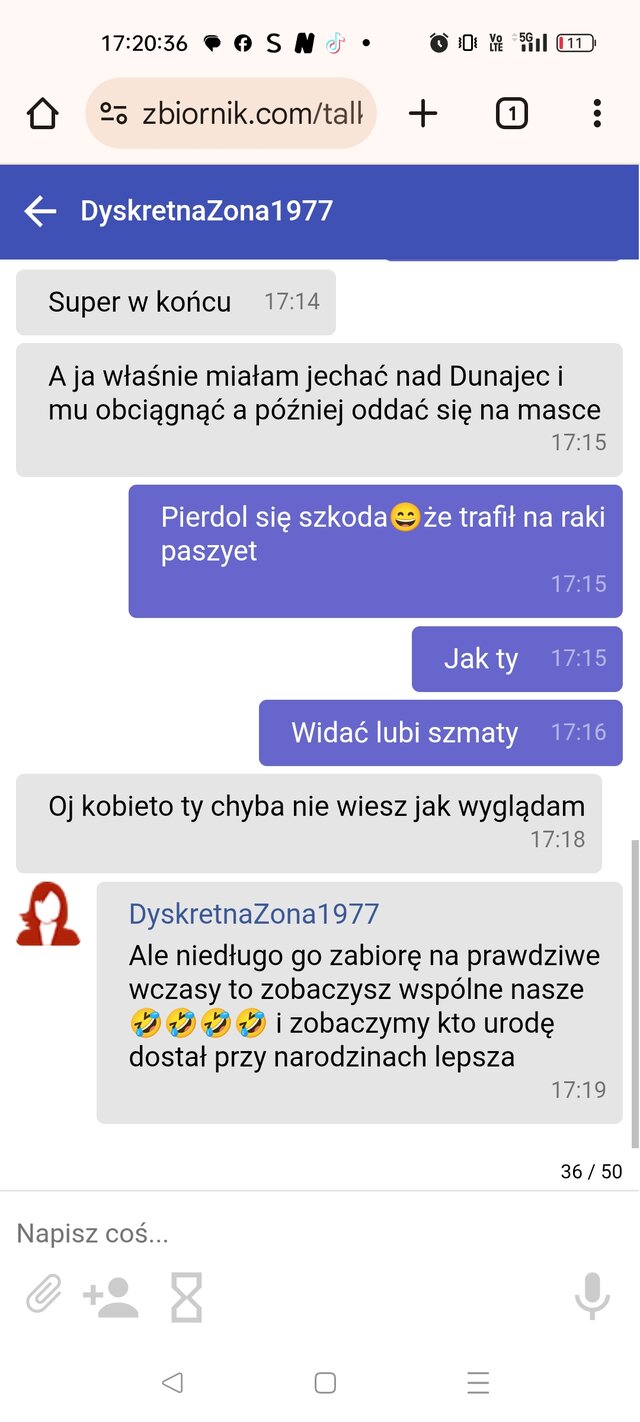Show the open tabs switcher

pos(511,114)
